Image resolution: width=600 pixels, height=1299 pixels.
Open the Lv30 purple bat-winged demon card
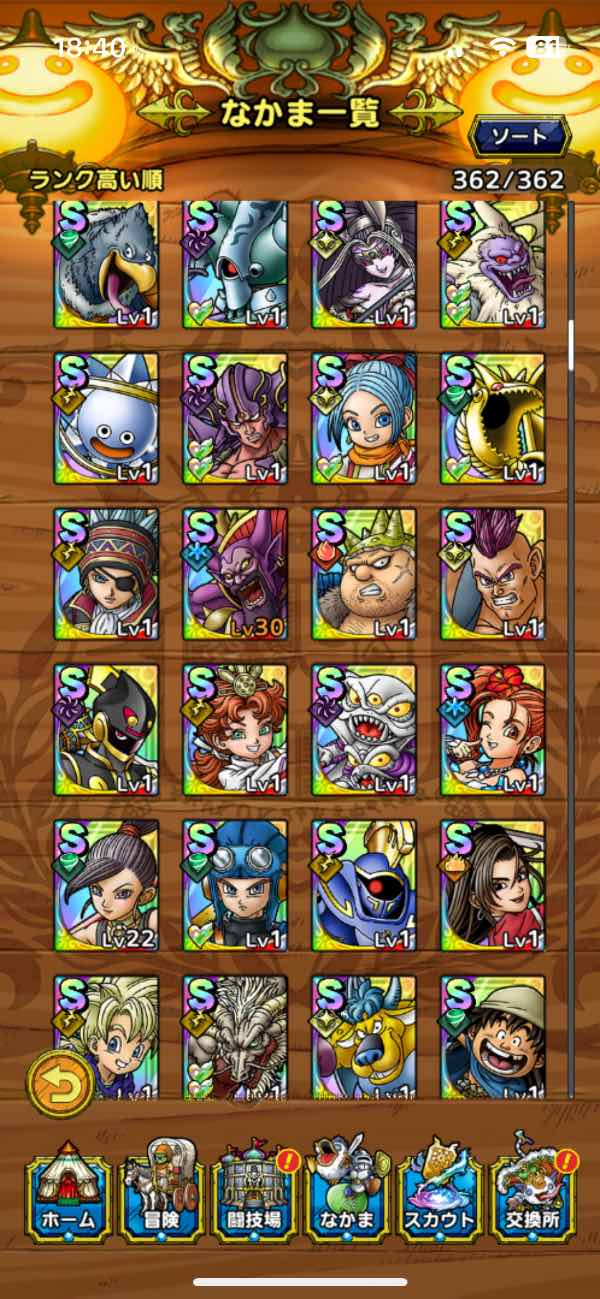click(235, 574)
